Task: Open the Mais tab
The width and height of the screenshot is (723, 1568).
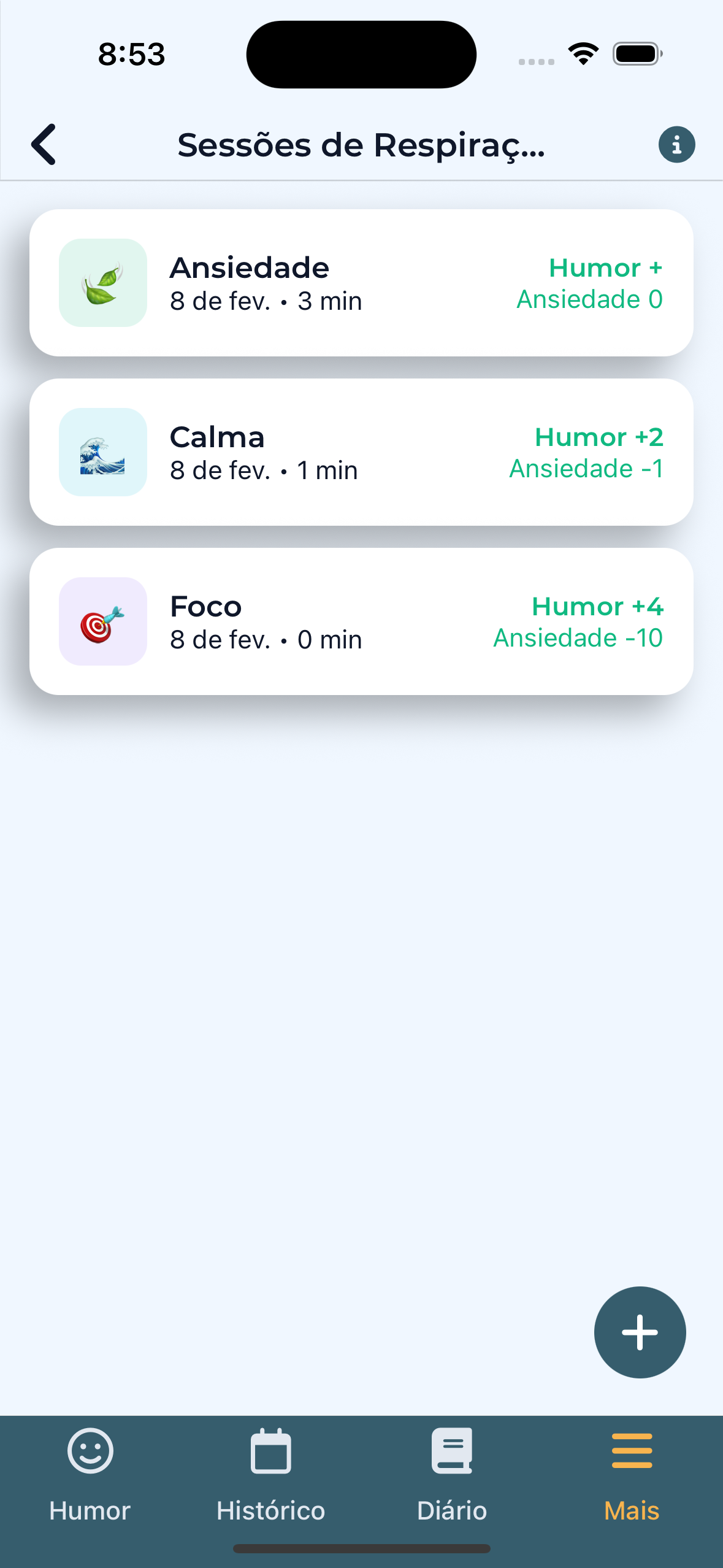Action: click(x=632, y=1491)
